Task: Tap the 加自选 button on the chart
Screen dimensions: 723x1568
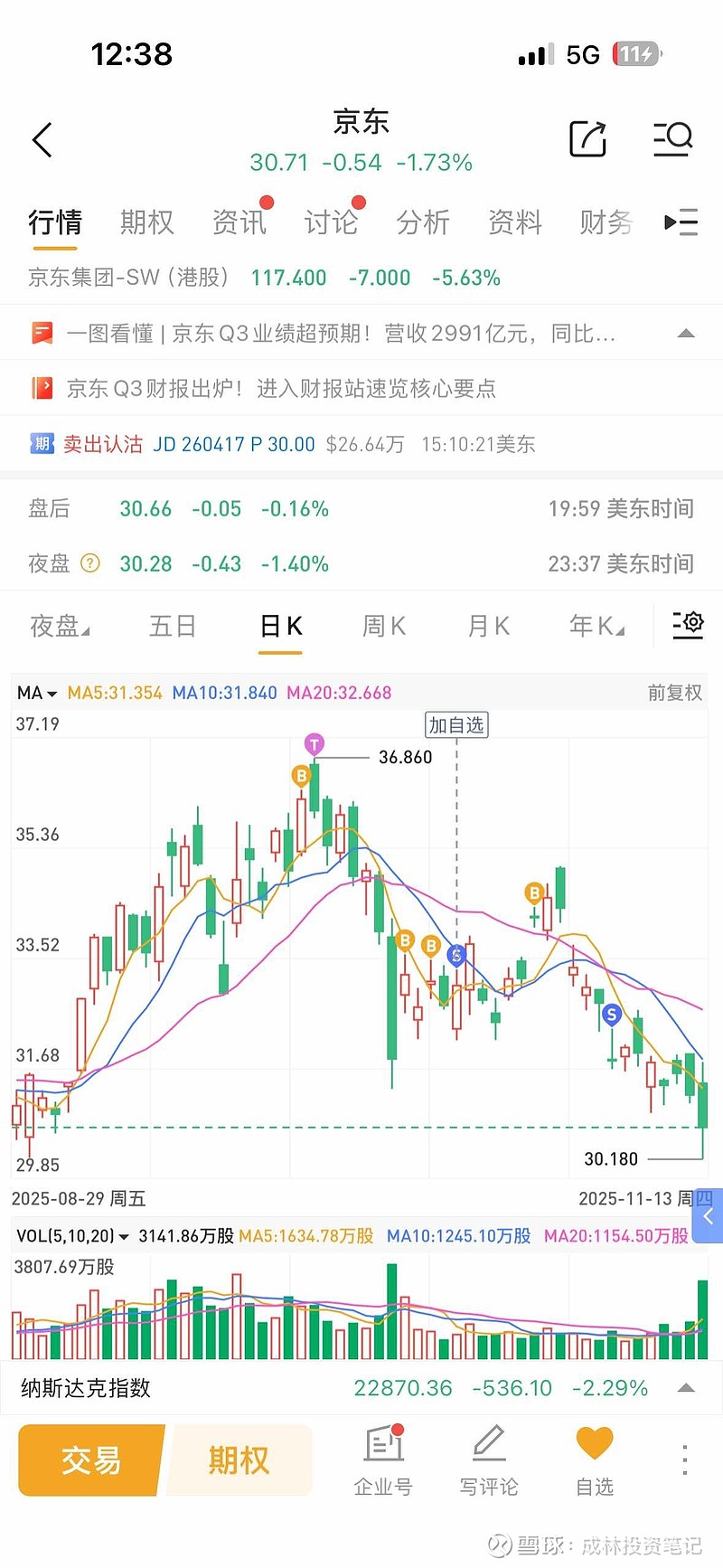Action: pyautogui.click(x=456, y=724)
